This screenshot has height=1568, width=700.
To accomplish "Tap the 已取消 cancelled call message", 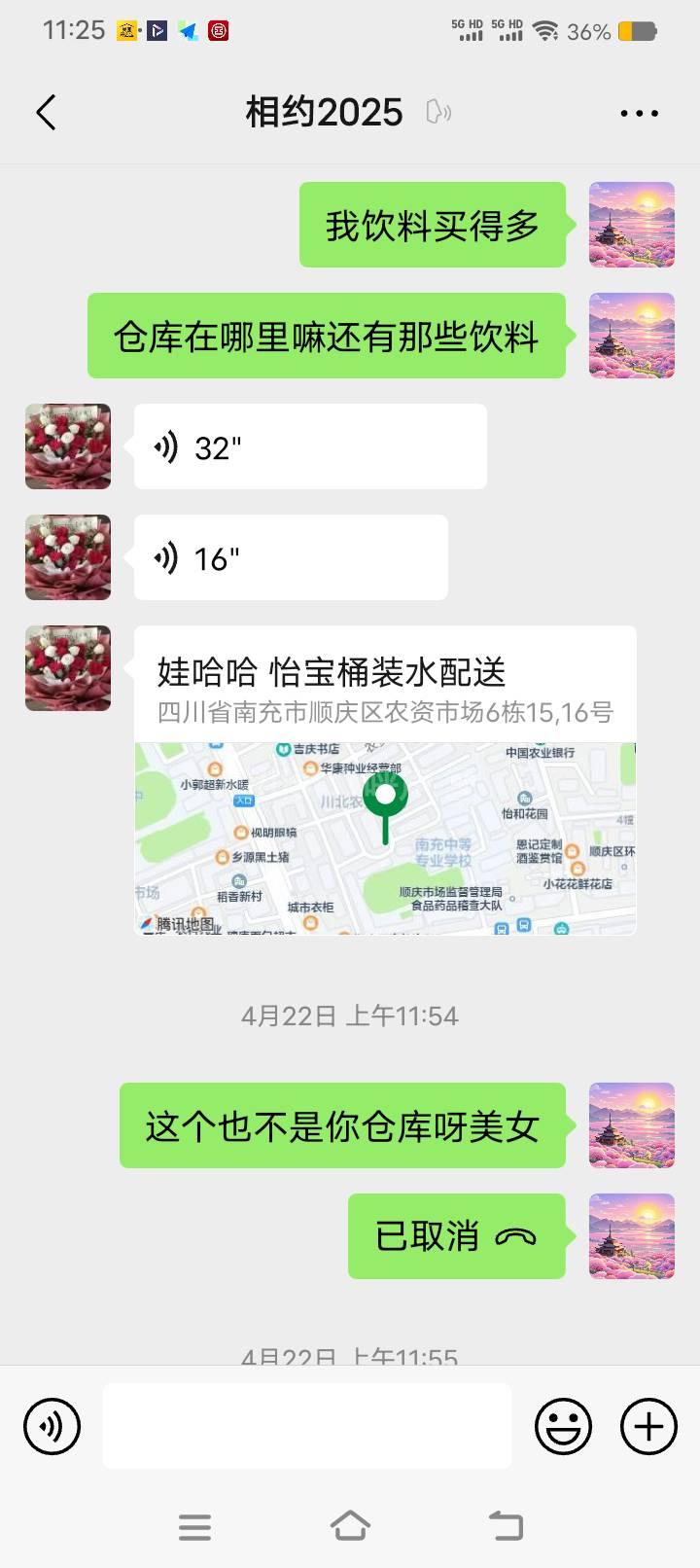I will (x=456, y=1236).
